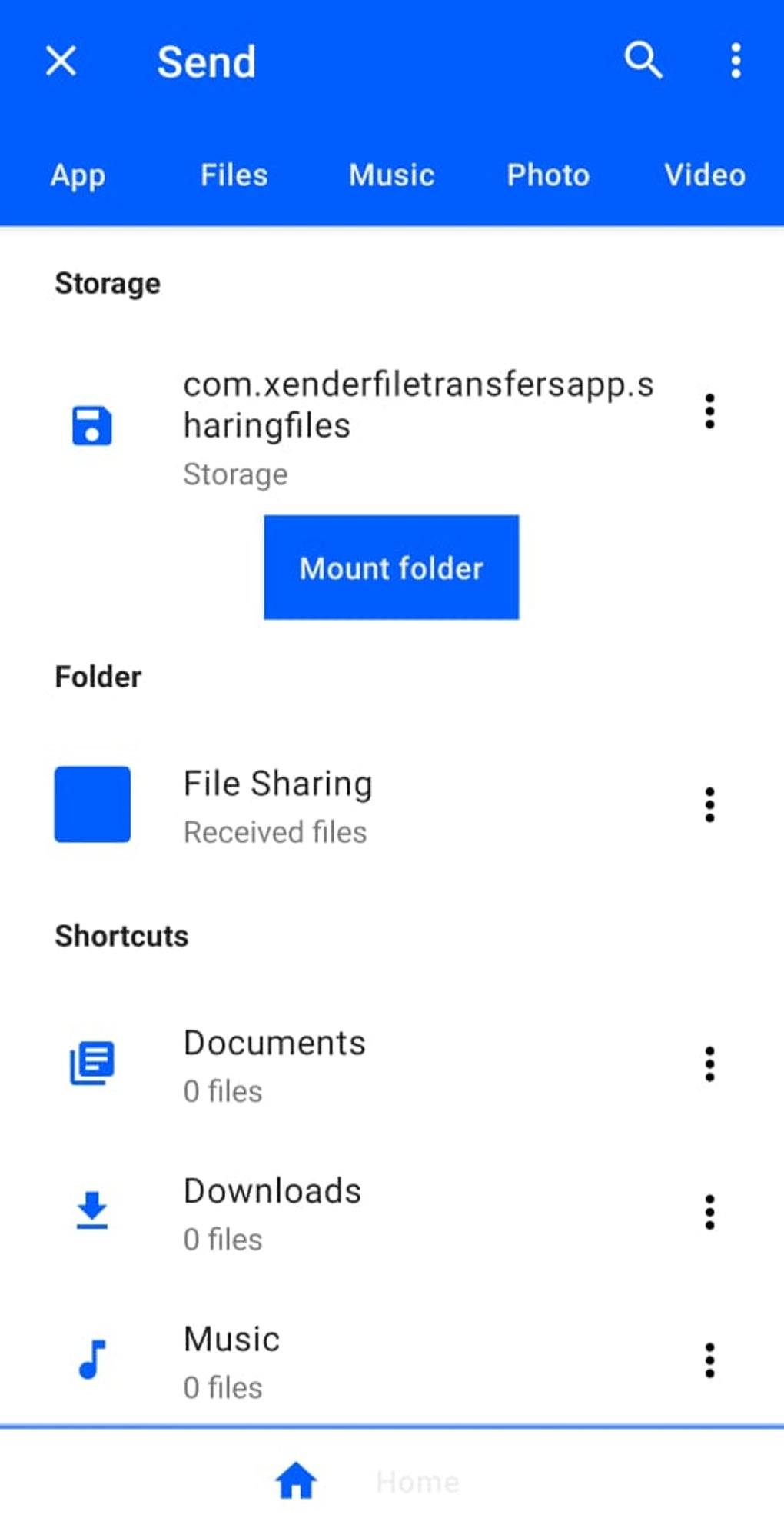Select the Documents shortcut icon
Viewport: 784px width, 1528px height.
tap(91, 1064)
